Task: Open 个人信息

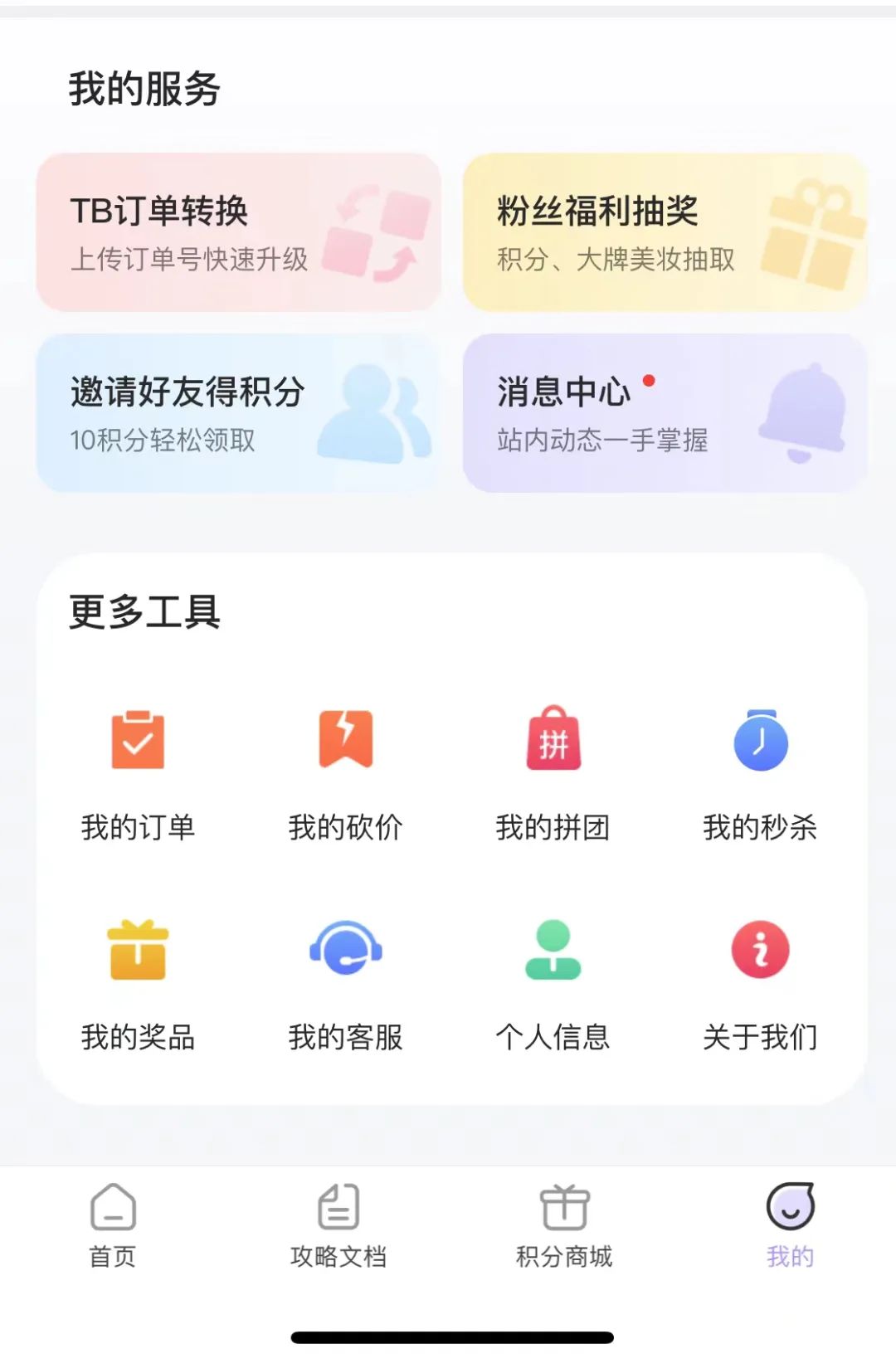Action: (x=553, y=983)
